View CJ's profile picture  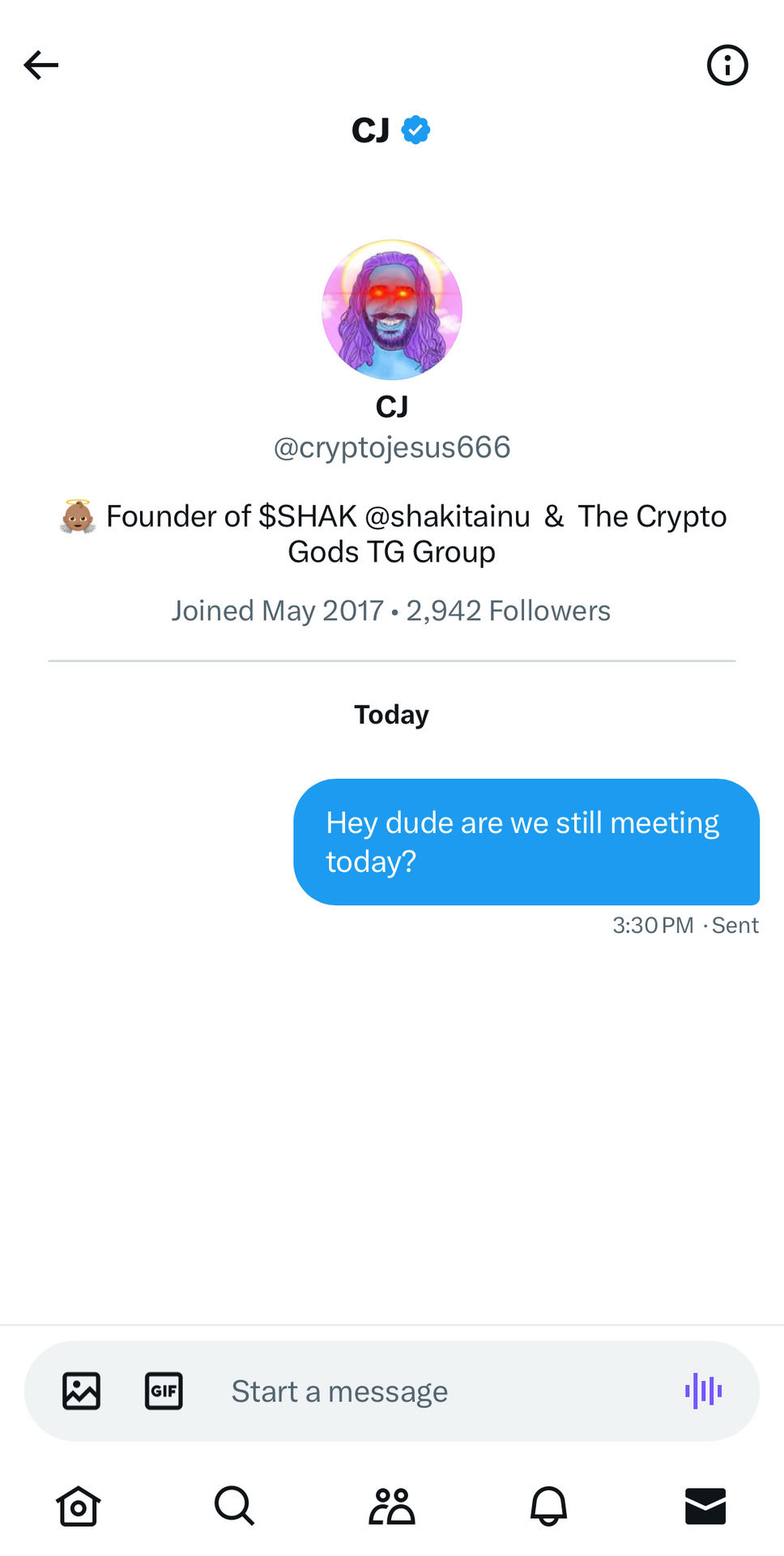pyautogui.click(x=392, y=310)
